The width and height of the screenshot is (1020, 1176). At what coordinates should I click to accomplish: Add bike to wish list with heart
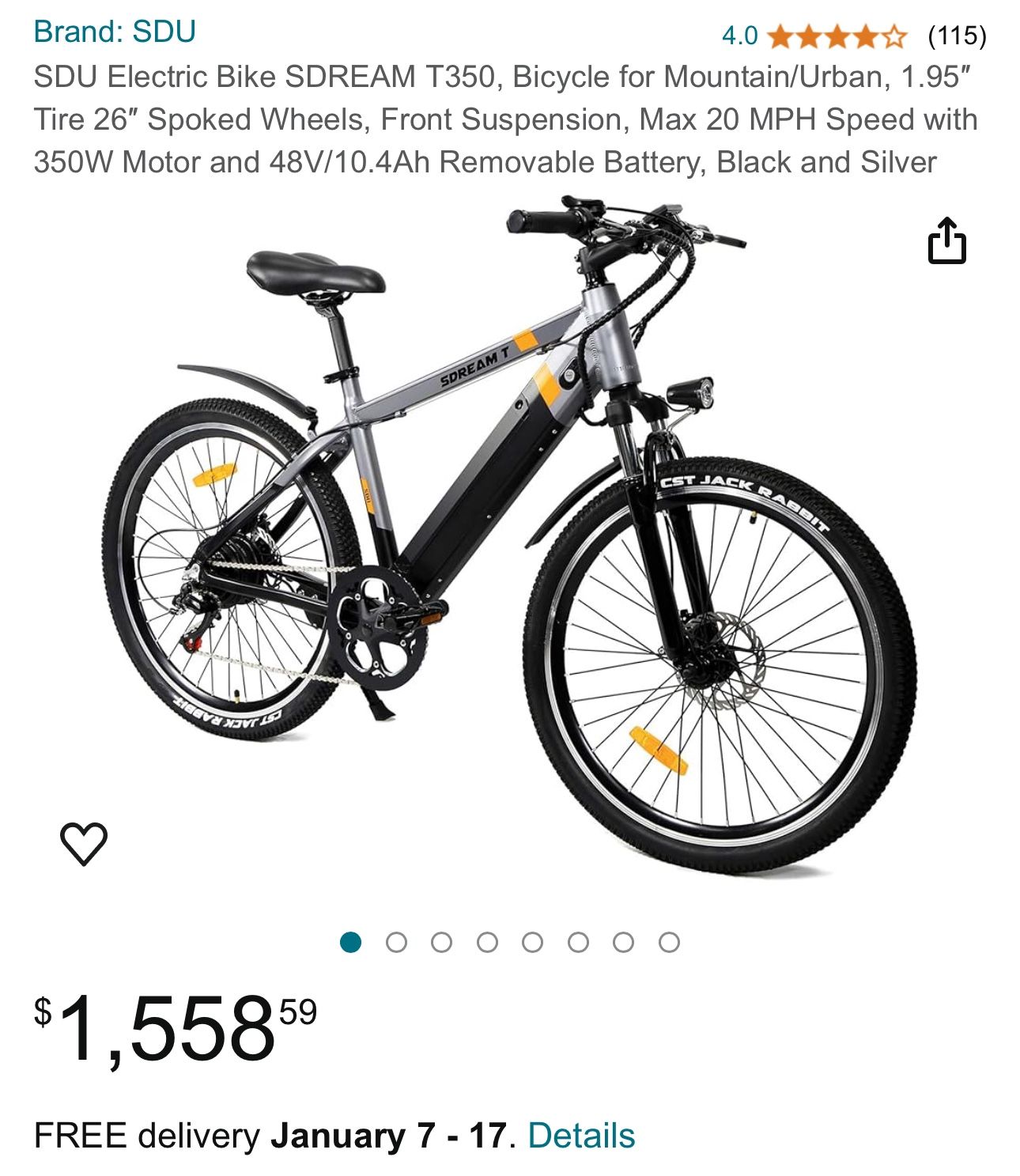click(x=84, y=843)
